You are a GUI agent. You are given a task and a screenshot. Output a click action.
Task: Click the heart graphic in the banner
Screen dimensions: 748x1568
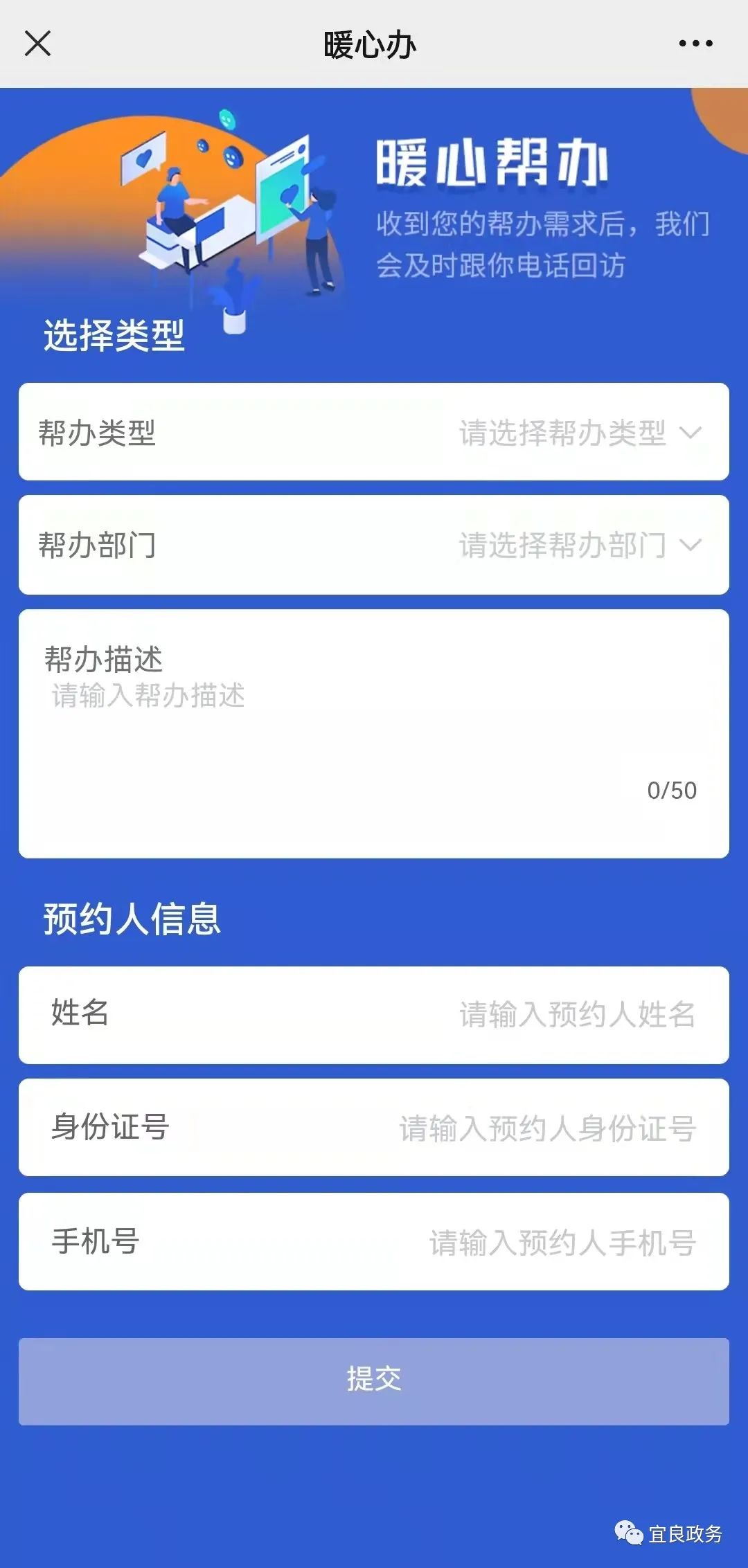(x=143, y=158)
